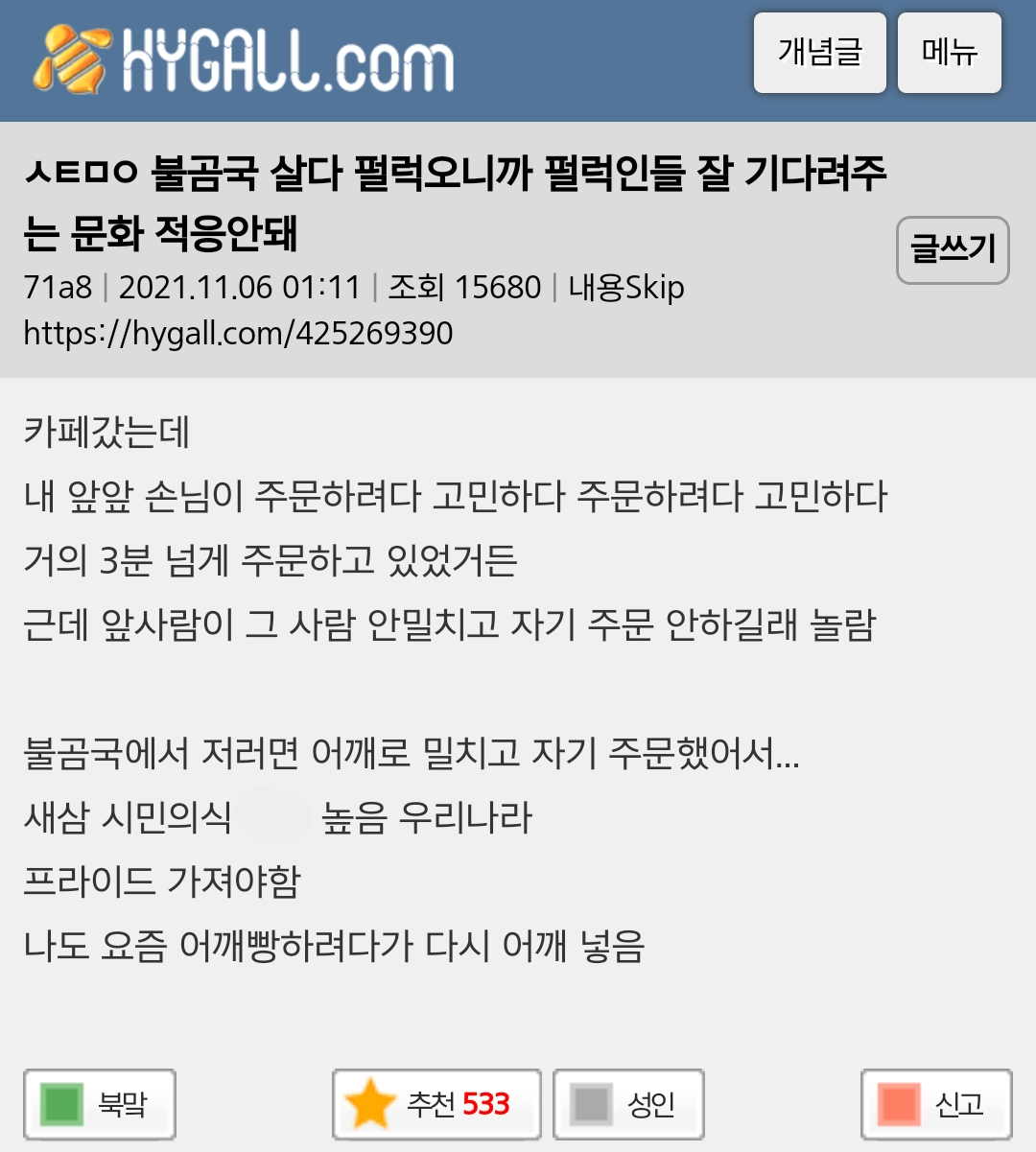Open the 개념글 section

[x=819, y=53]
